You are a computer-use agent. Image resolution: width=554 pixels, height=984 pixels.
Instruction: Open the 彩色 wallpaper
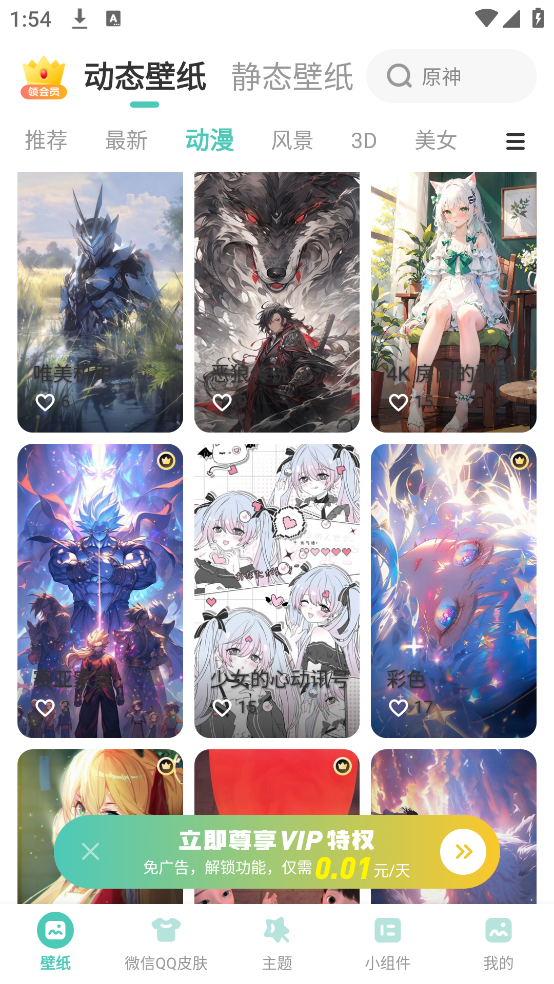tap(454, 591)
